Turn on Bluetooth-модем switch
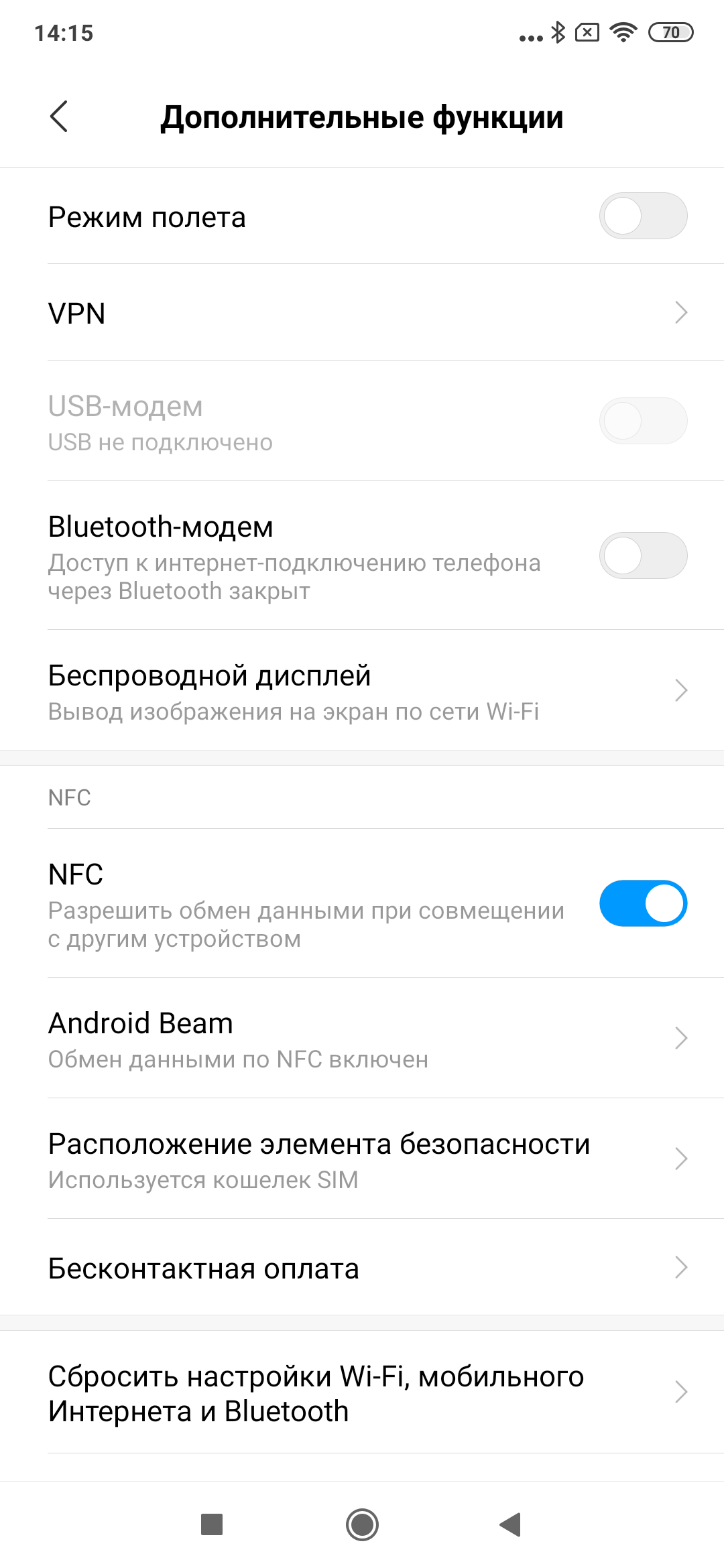The height and width of the screenshot is (1568, 724). click(x=642, y=556)
